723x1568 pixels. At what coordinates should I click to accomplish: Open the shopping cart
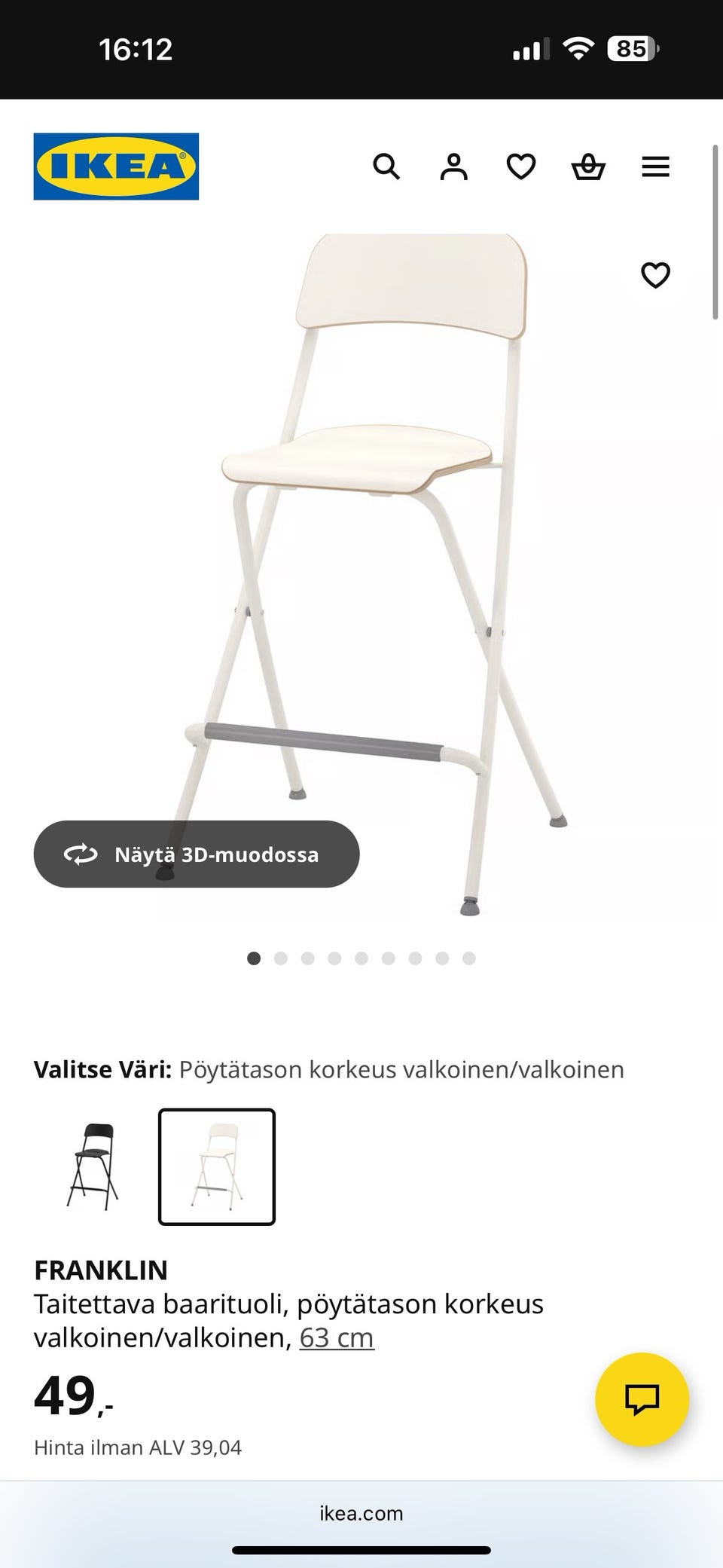coord(588,167)
